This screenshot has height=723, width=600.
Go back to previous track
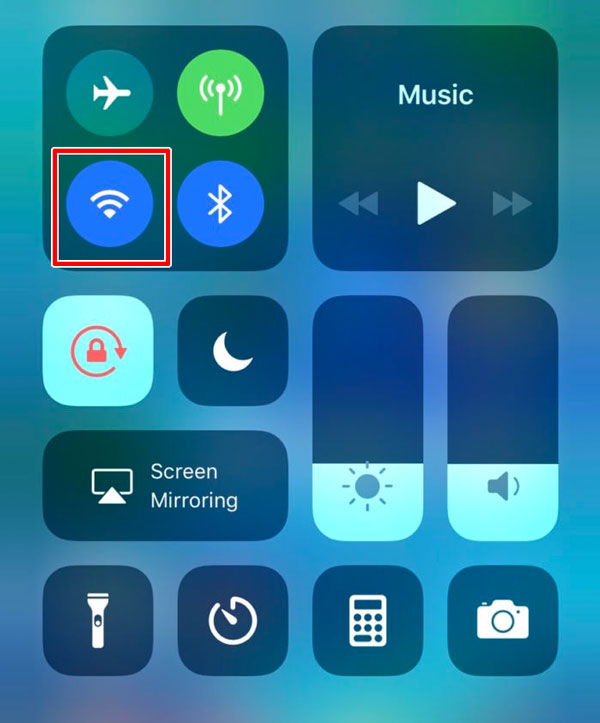(x=358, y=204)
